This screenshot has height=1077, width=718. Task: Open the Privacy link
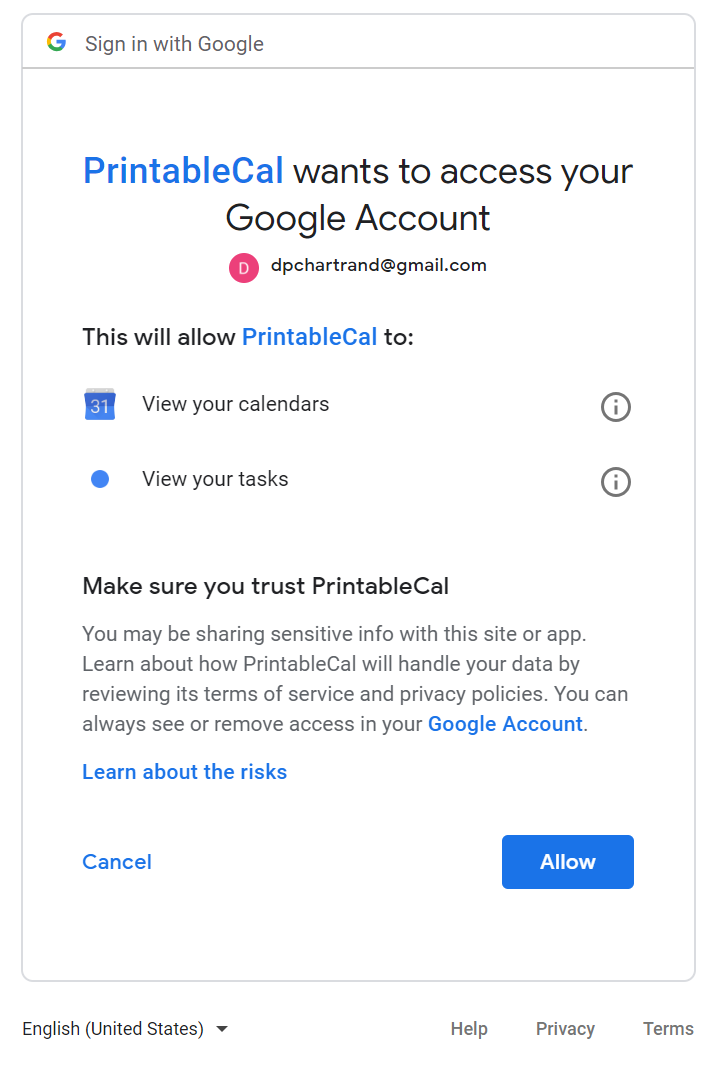565,1029
